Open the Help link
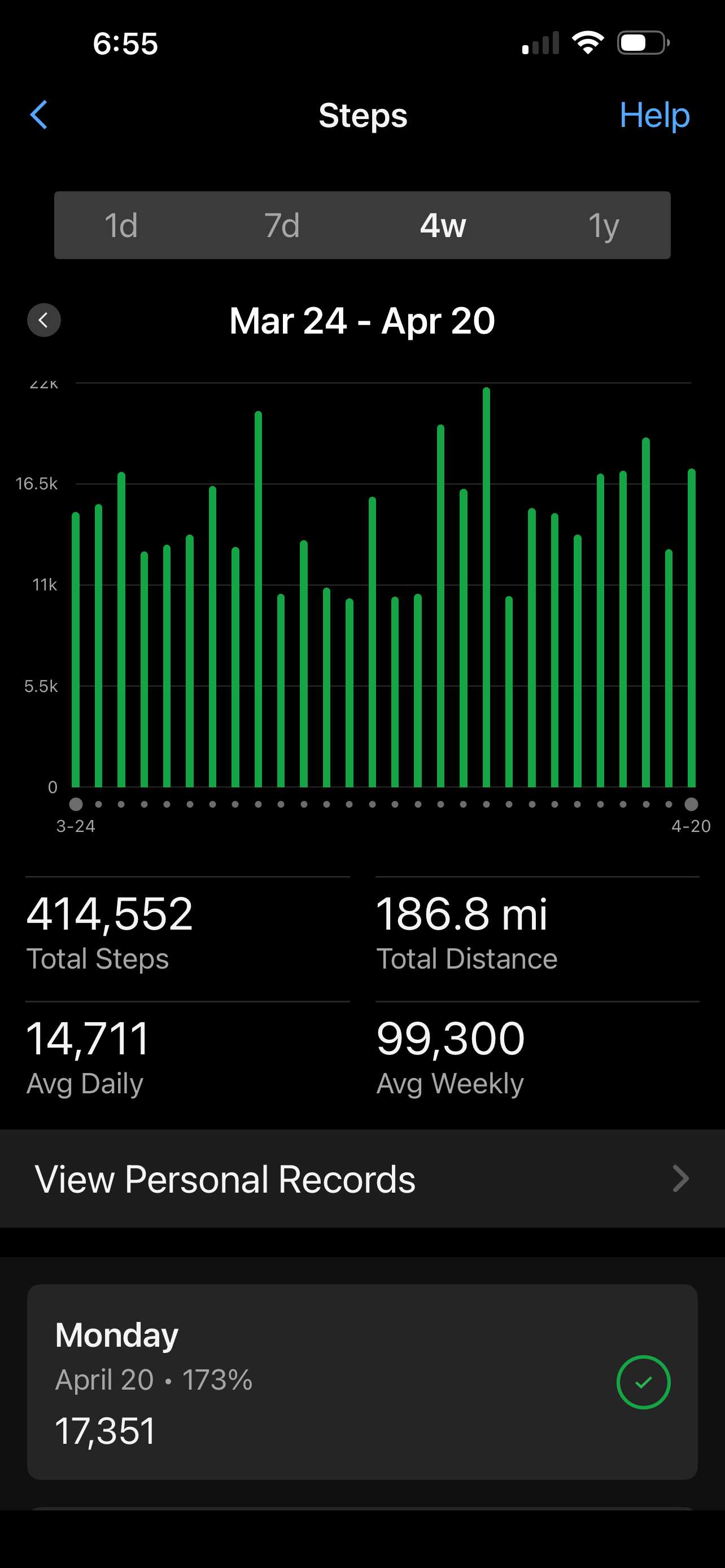This screenshot has height=1568, width=725. pyautogui.click(x=654, y=115)
